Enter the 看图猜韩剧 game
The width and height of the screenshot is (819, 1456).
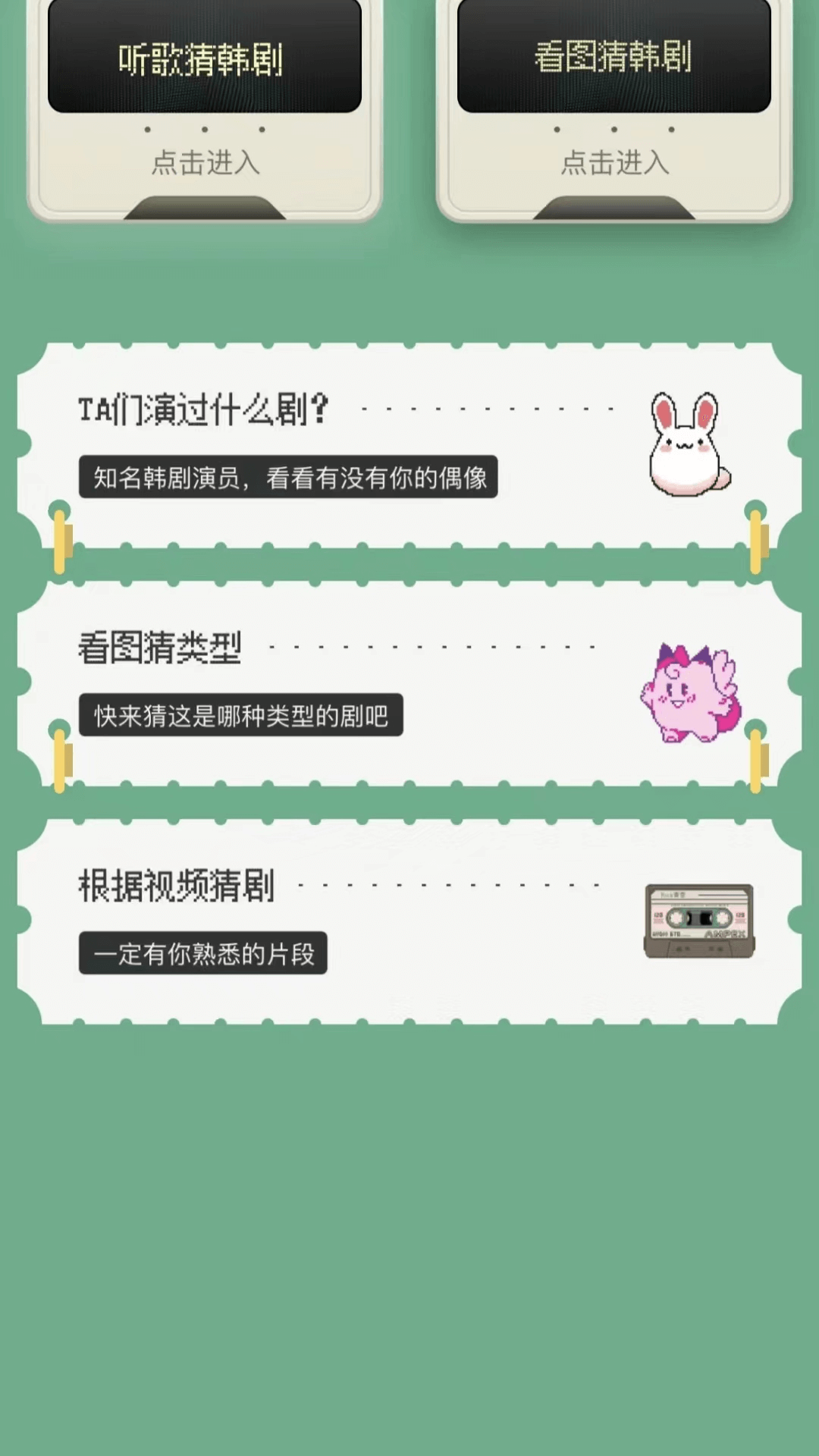tap(614, 162)
